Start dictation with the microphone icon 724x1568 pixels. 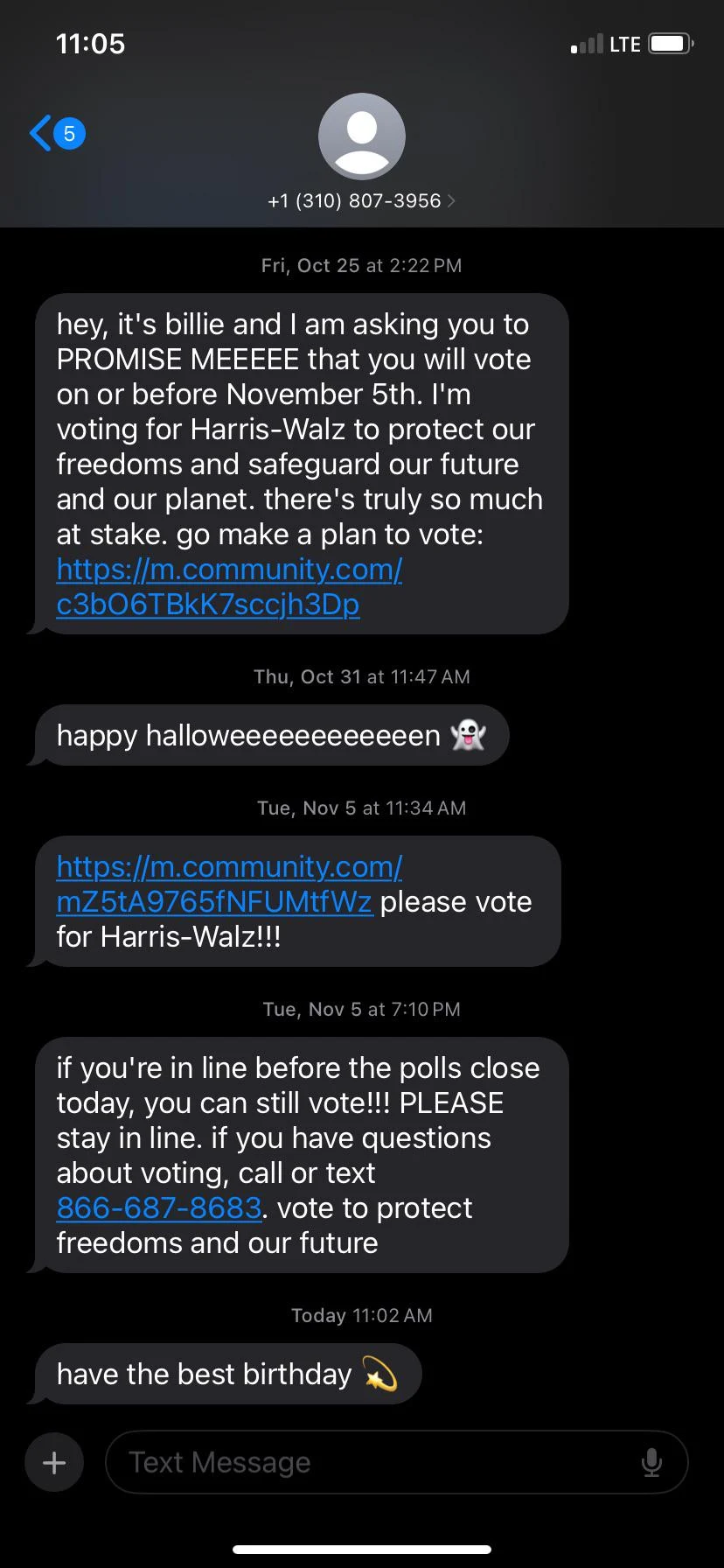coord(651,1462)
